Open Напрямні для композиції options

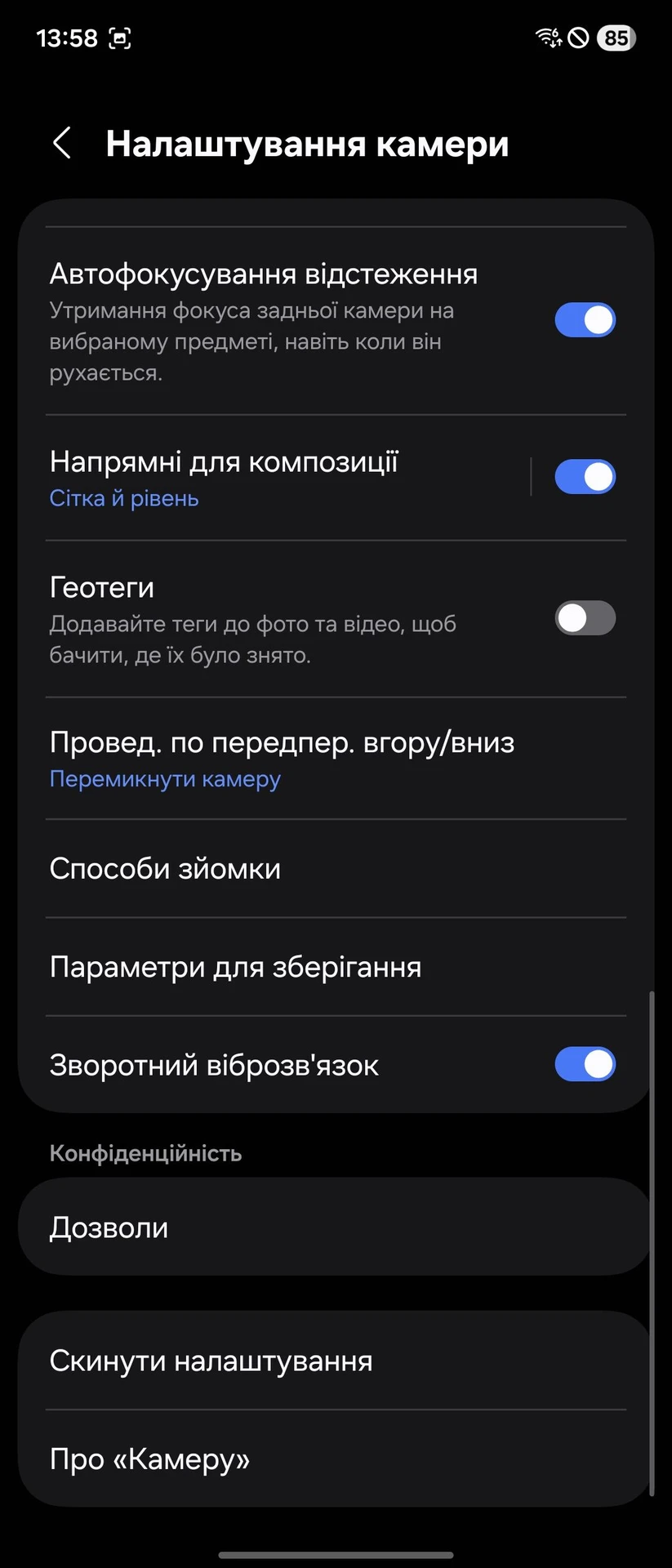[245, 478]
